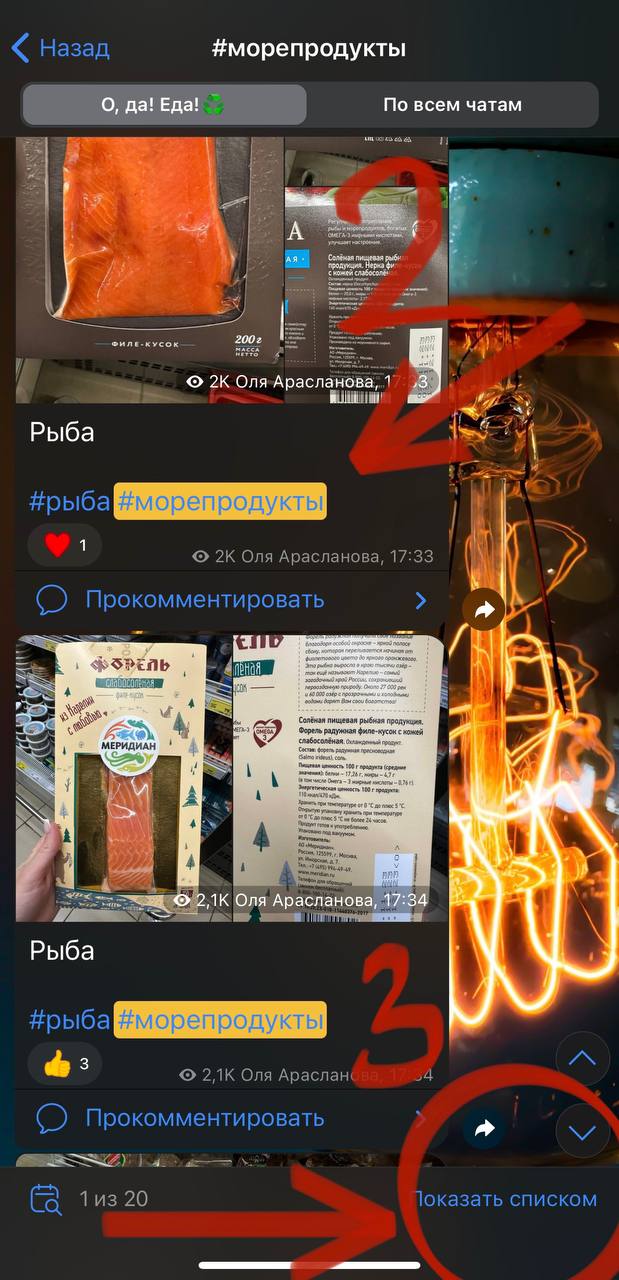Viewport: 619px width, 1280px height.
Task: Open the 200 г fillet package photo
Action: (x=150, y=268)
